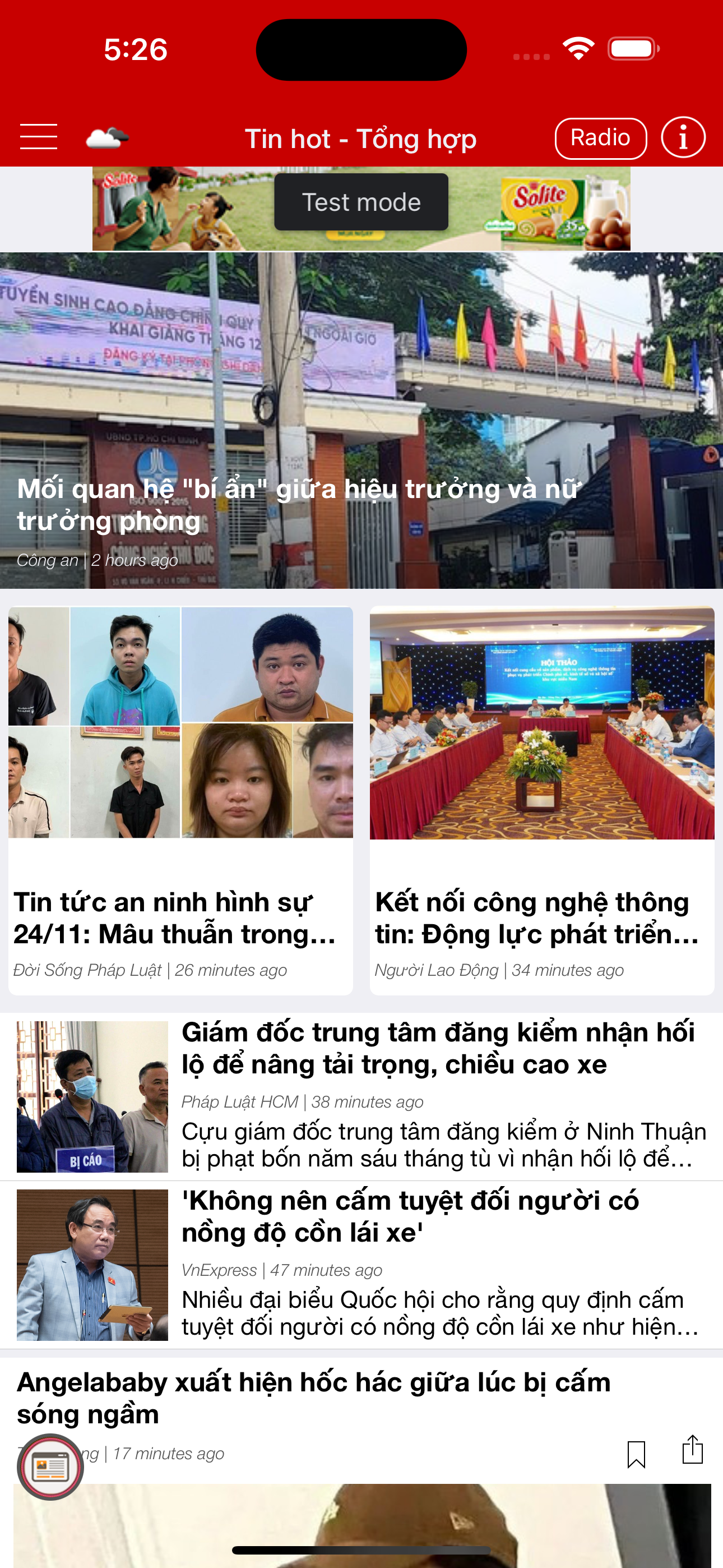Image resolution: width=723 pixels, height=1568 pixels.
Task: Open the info (i) icon in the top bar
Action: [683, 137]
